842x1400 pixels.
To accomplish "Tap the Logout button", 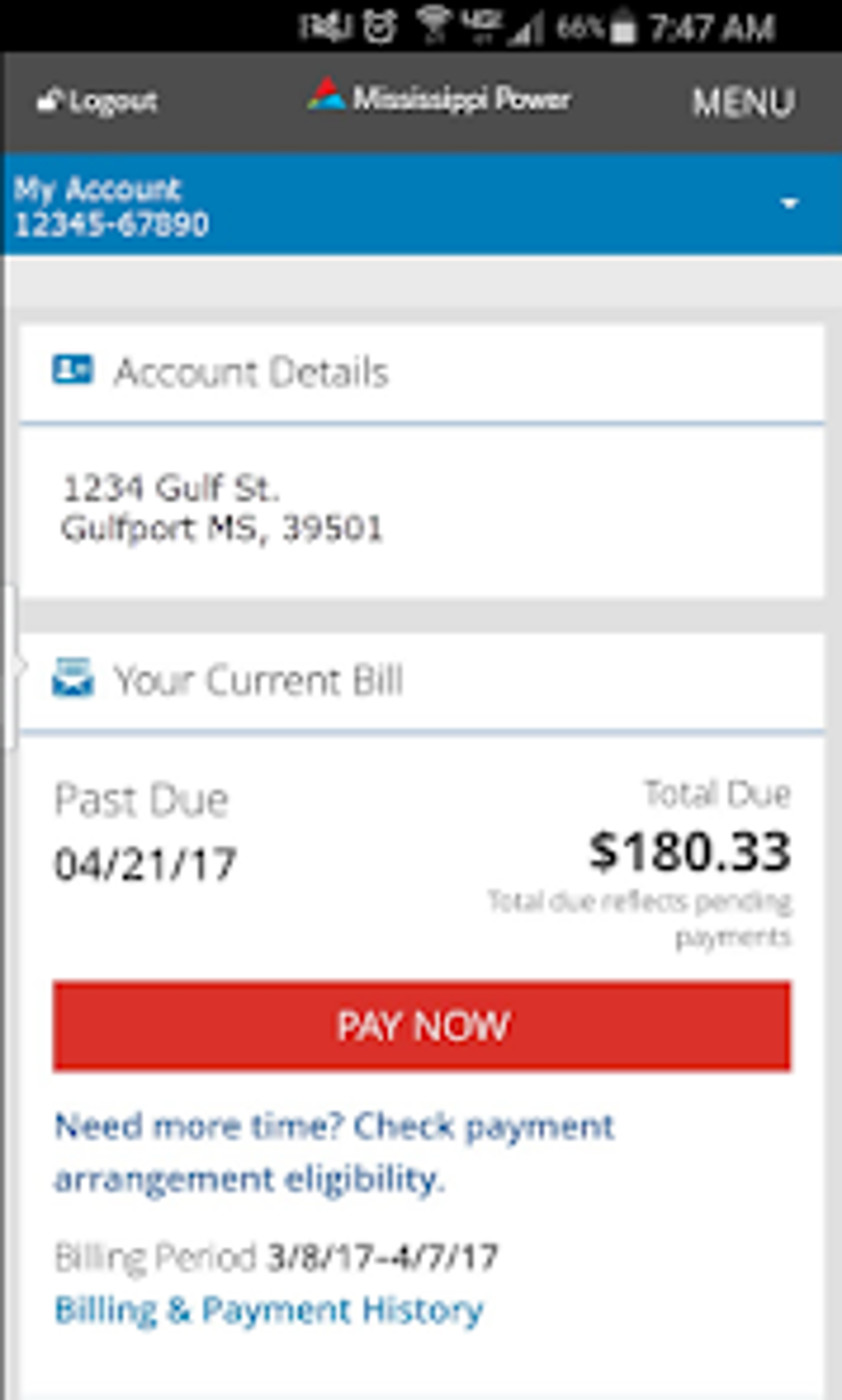I will (x=97, y=101).
